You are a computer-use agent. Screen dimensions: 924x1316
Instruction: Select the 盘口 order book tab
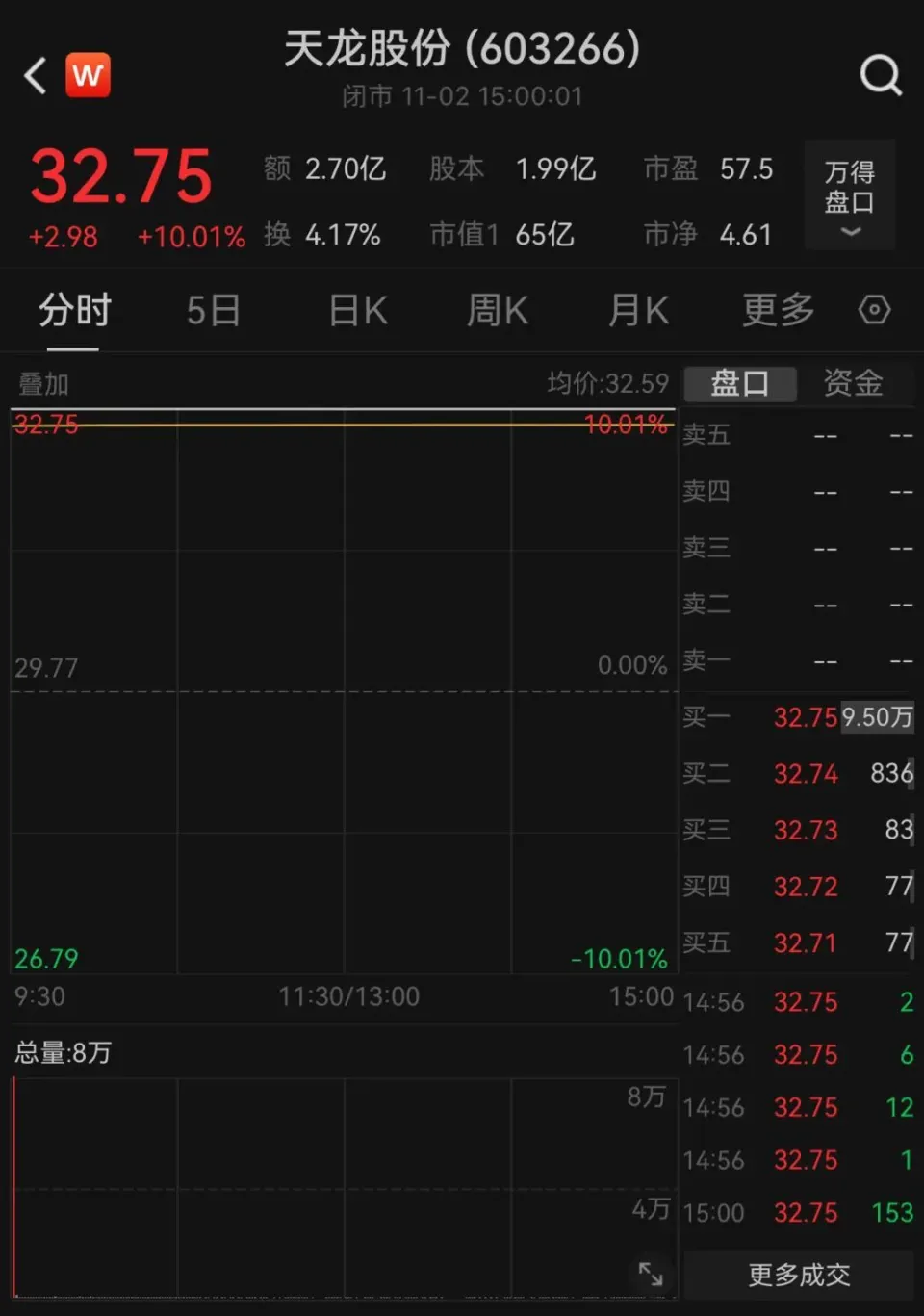pyautogui.click(x=739, y=383)
